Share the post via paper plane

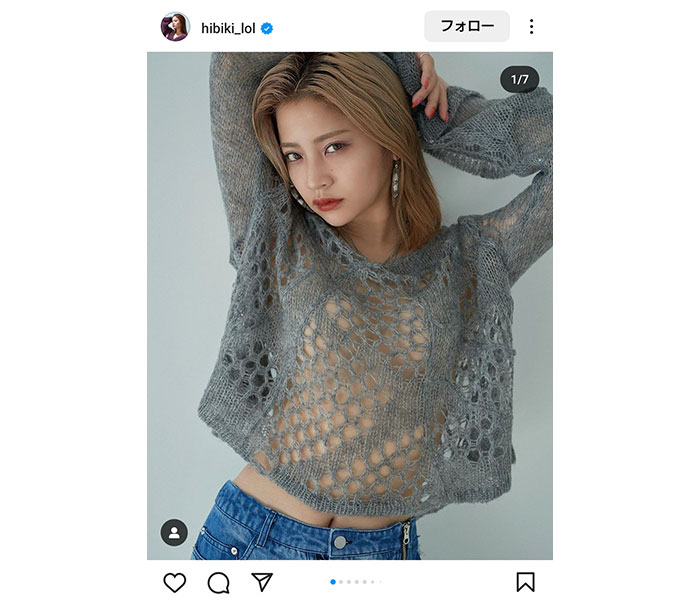click(x=261, y=582)
